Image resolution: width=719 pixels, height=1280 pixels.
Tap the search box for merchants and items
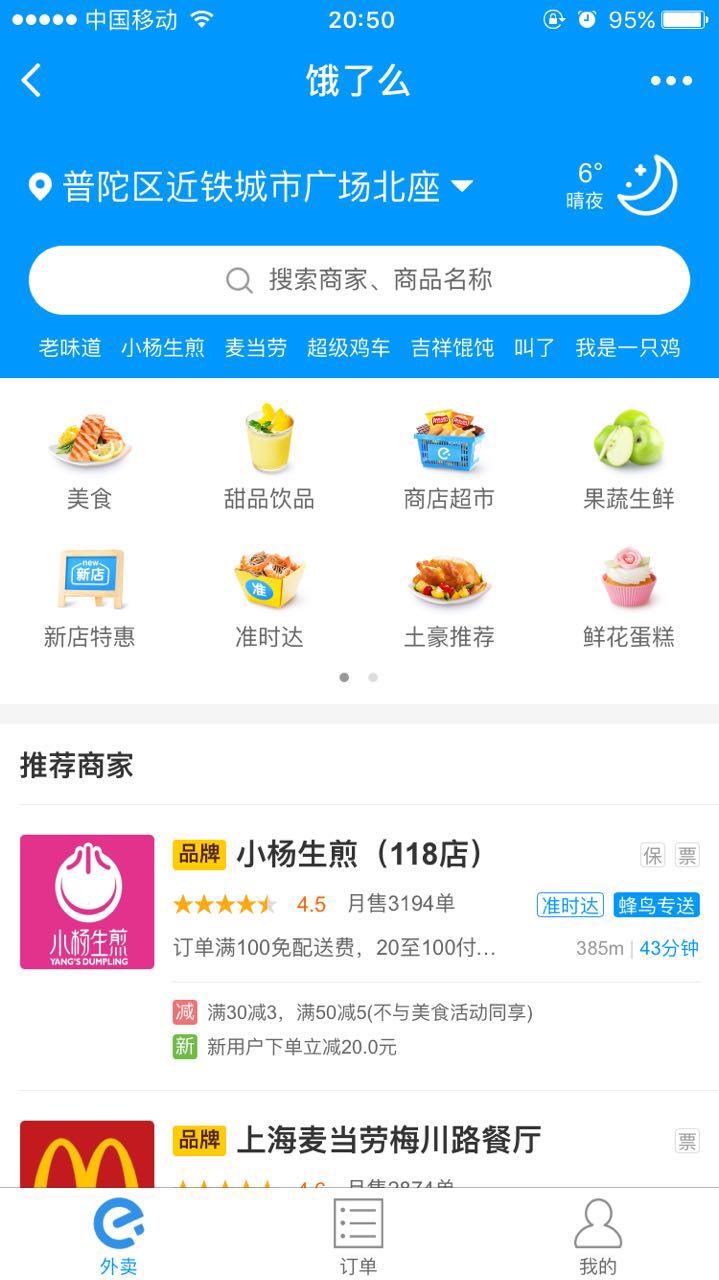(x=359, y=280)
